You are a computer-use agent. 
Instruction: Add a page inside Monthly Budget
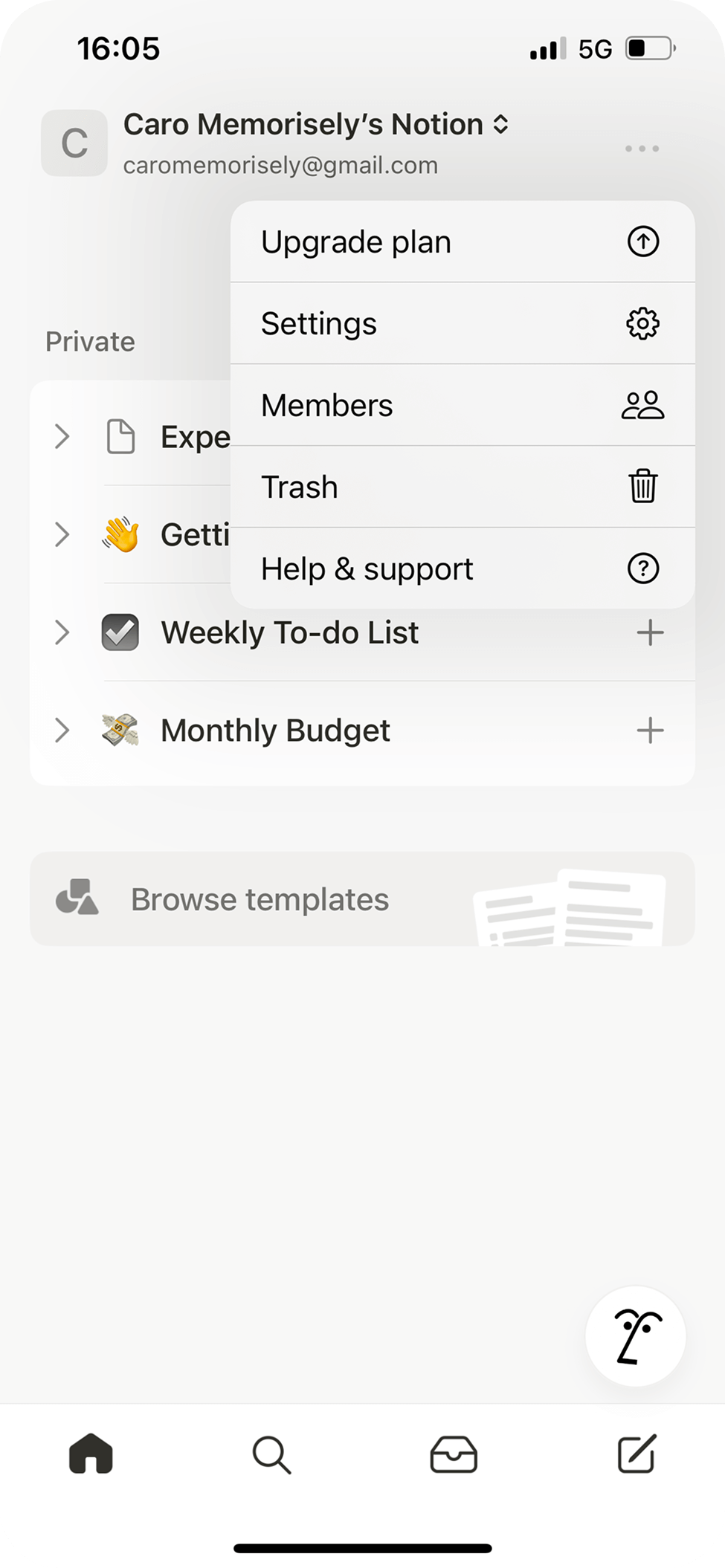pyautogui.click(x=650, y=730)
